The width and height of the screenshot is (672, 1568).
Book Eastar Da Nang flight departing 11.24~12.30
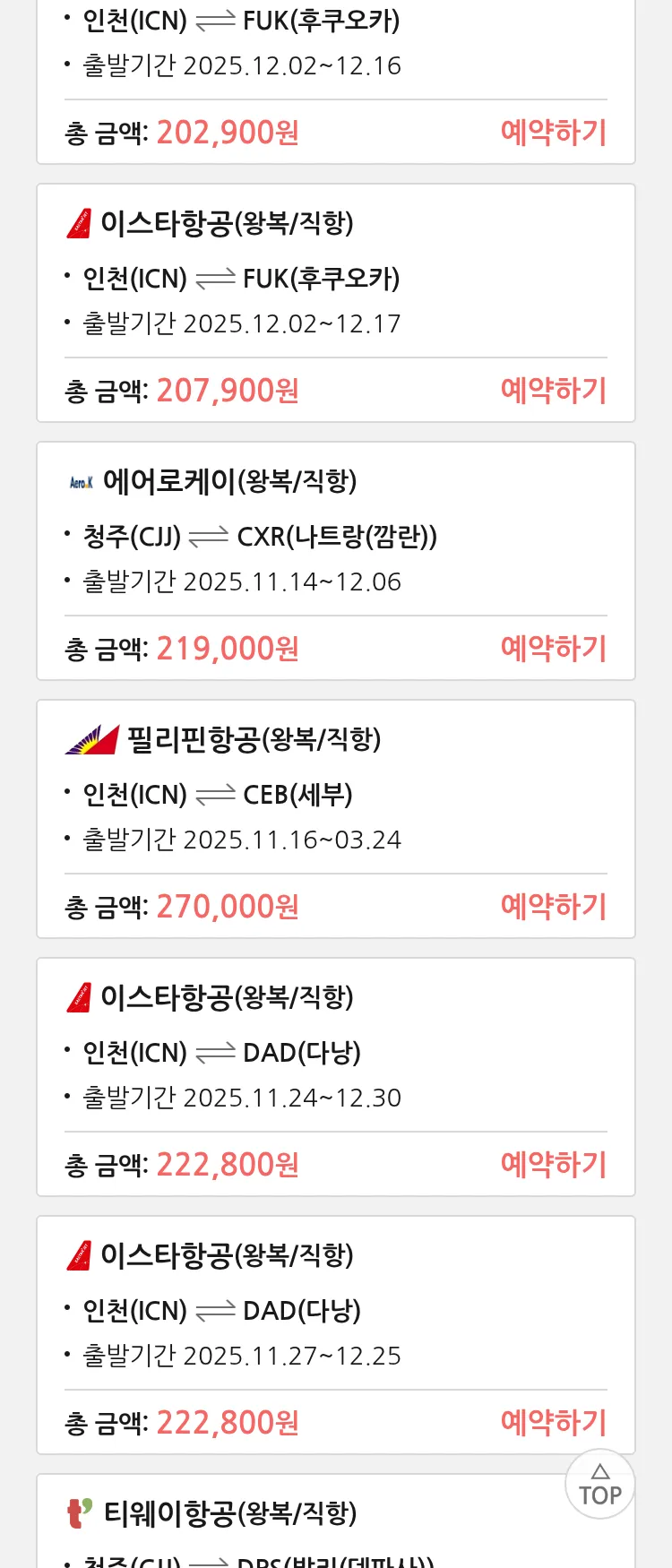(553, 1165)
